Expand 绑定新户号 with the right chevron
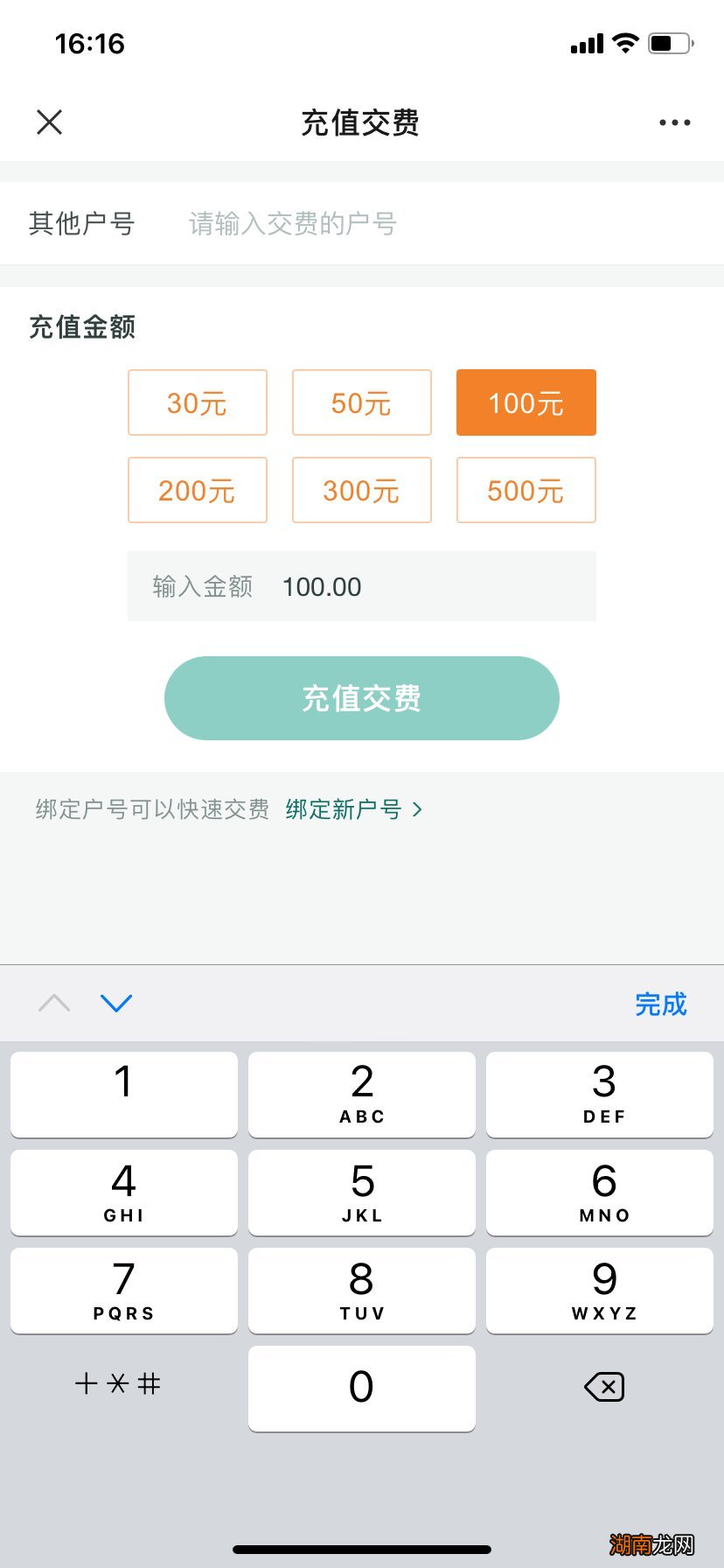Image resolution: width=724 pixels, height=1568 pixels. [x=419, y=809]
